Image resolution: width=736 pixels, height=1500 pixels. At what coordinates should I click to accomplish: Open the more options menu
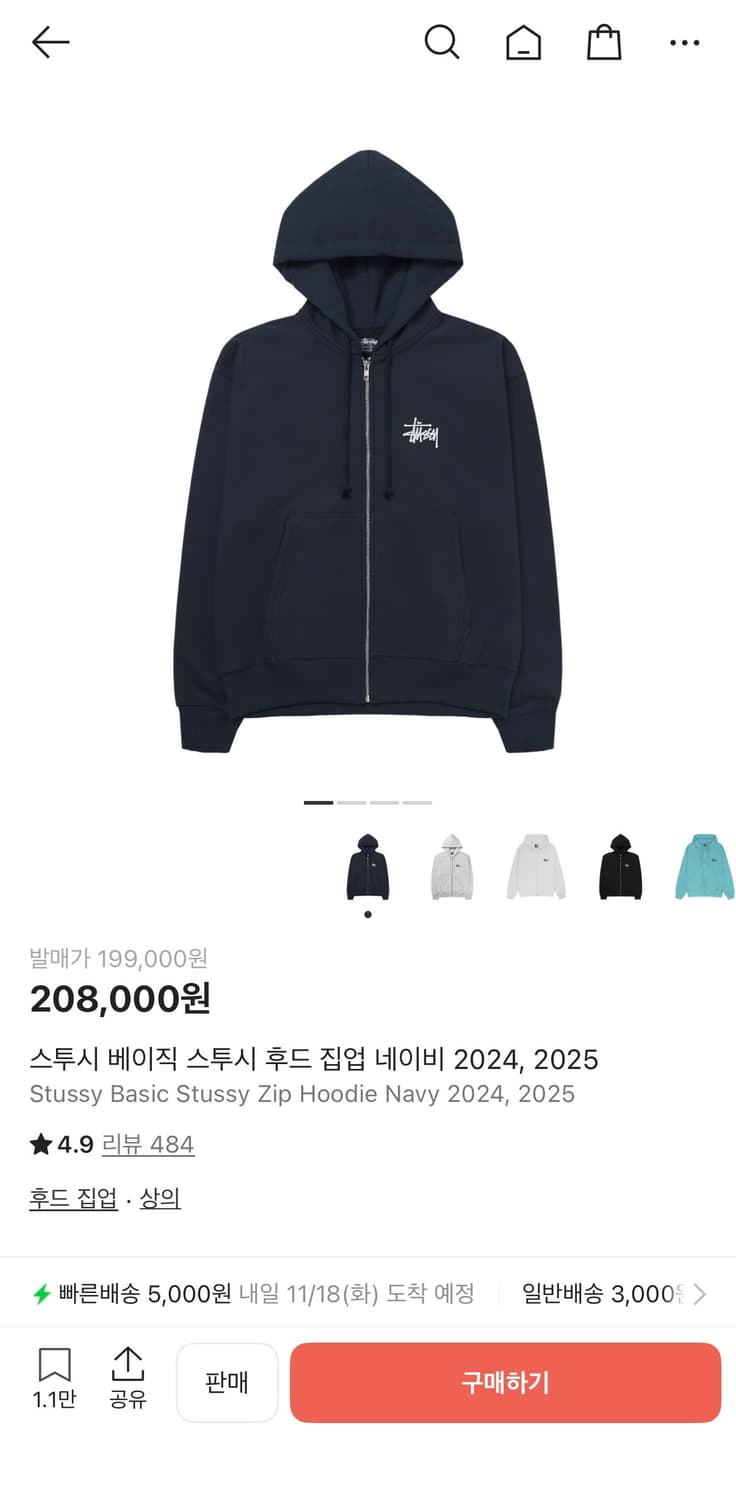pyautogui.click(x=684, y=42)
